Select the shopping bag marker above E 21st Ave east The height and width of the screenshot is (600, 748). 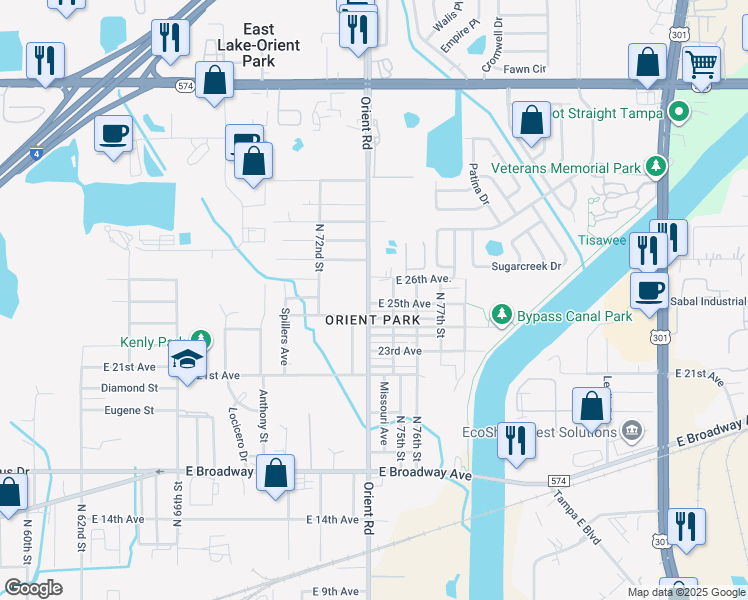[x=591, y=406]
